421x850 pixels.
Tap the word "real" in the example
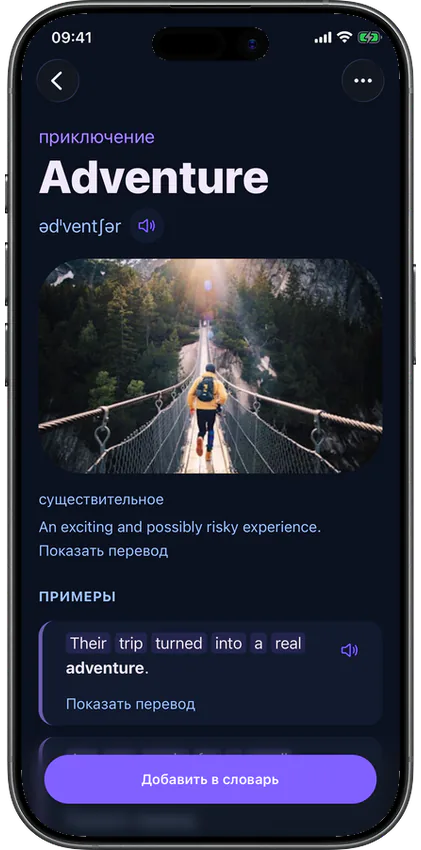point(288,643)
